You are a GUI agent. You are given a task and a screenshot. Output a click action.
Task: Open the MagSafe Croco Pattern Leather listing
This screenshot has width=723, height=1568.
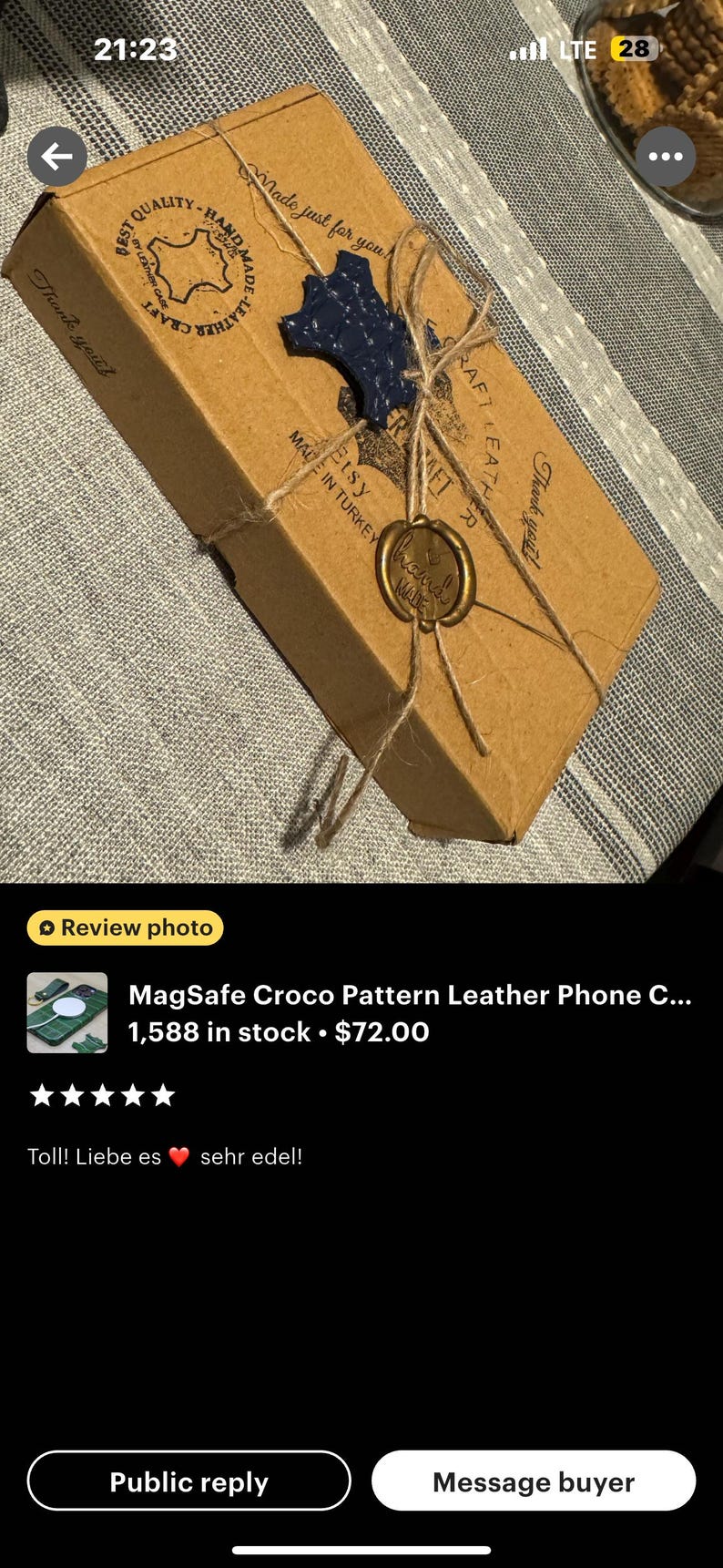(x=361, y=1012)
